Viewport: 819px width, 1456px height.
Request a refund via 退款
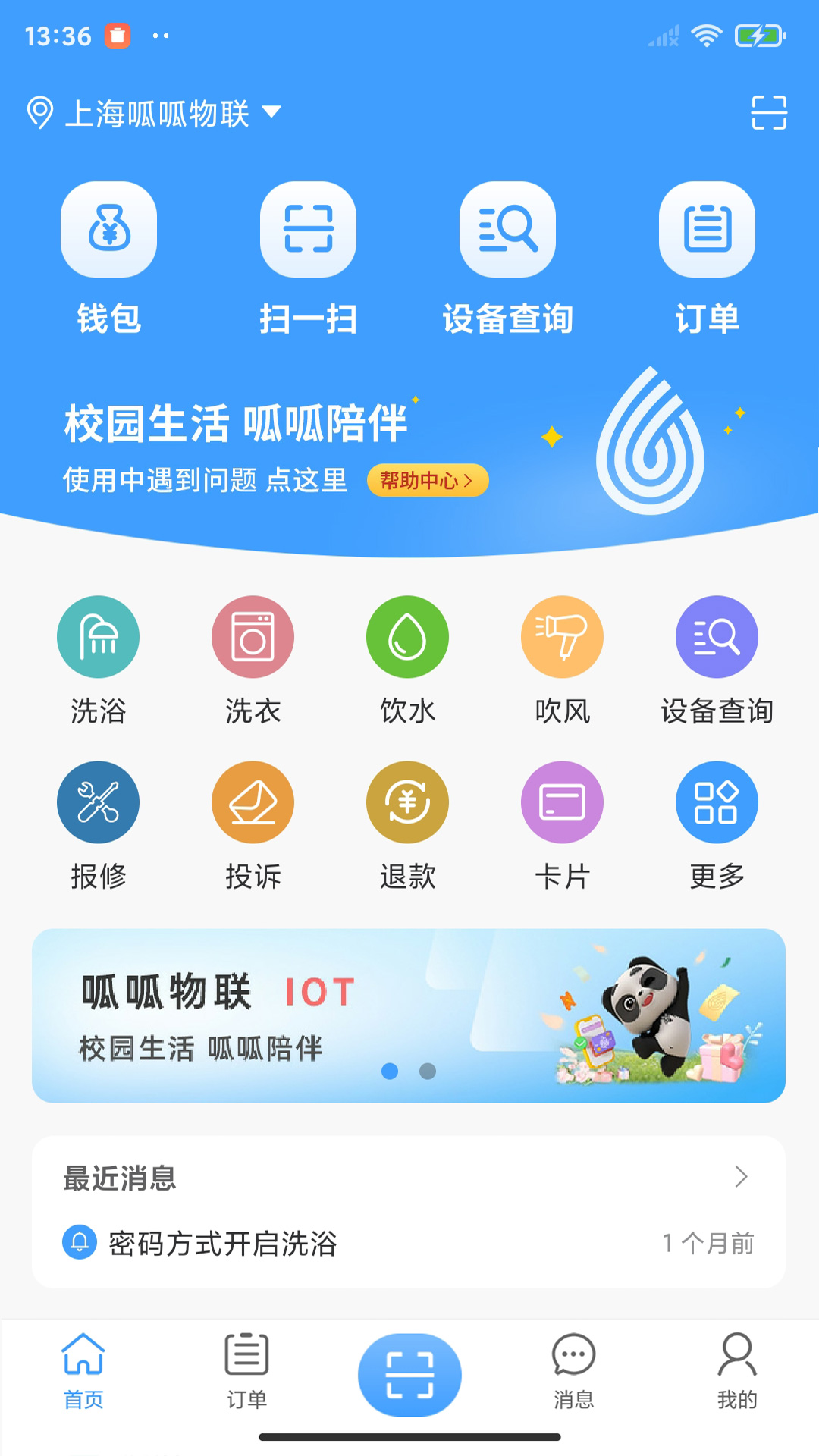407,802
